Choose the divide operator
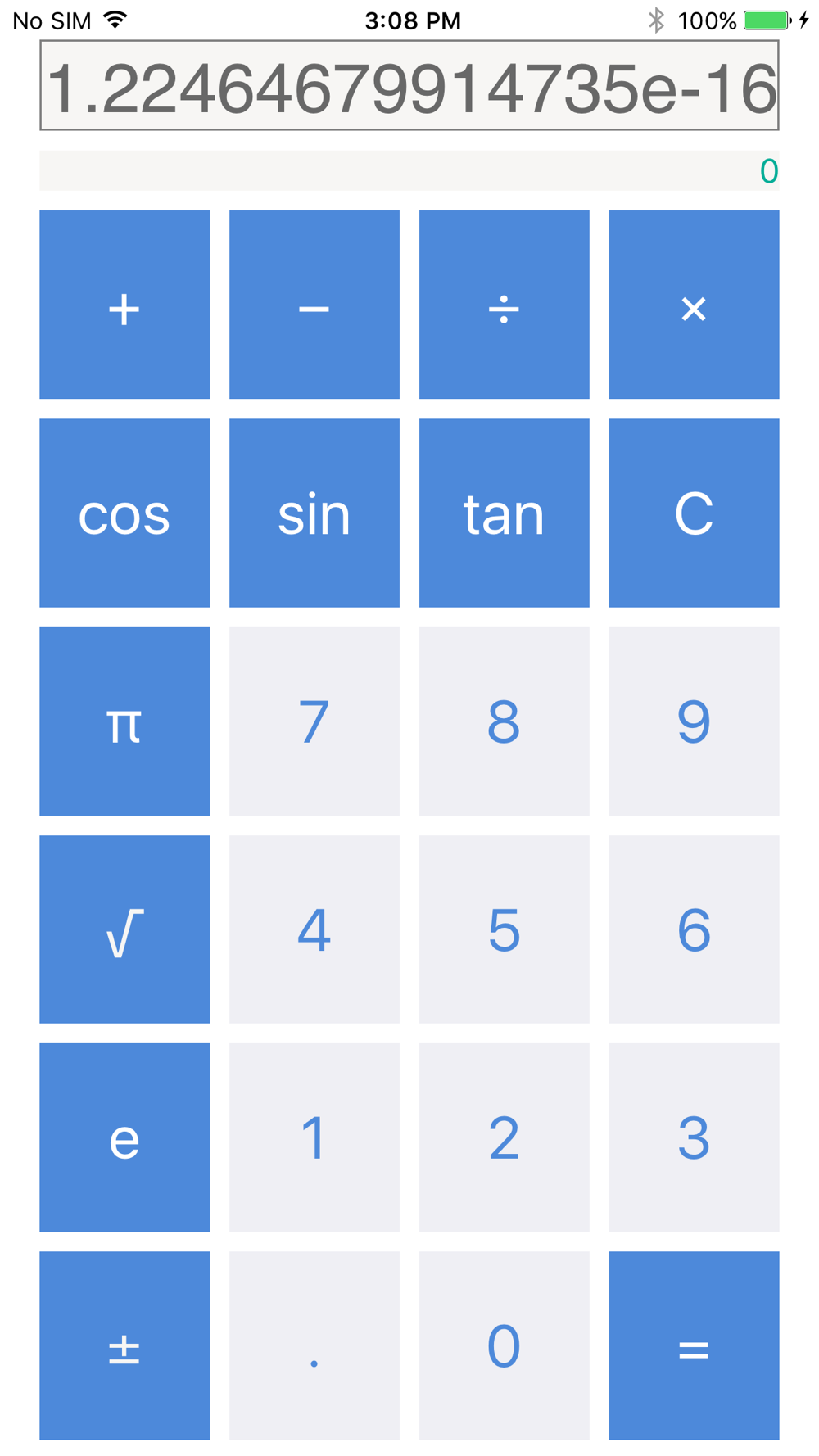819x1456 pixels. [505, 305]
